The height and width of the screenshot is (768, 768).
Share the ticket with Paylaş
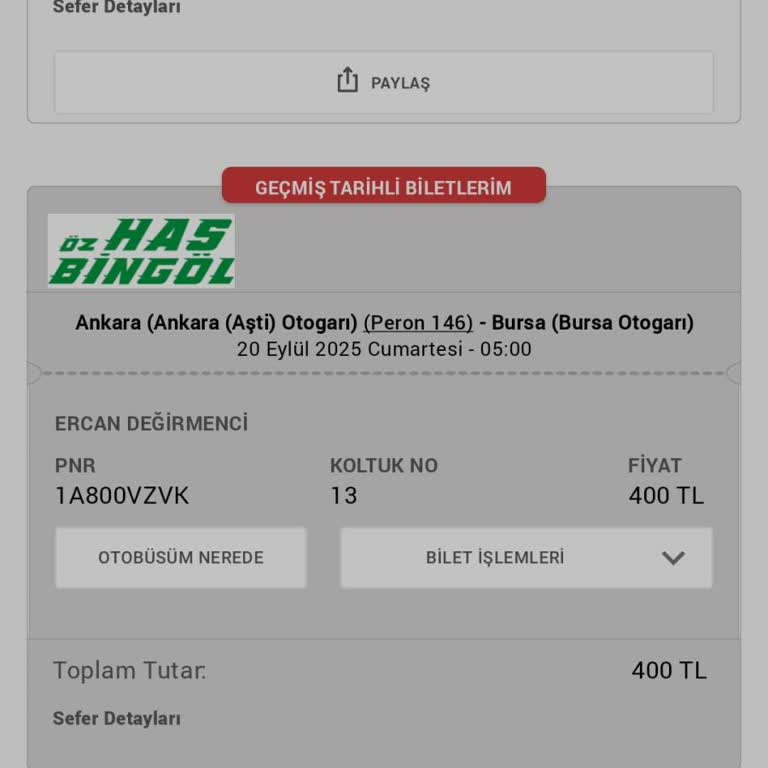tap(384, 83)
